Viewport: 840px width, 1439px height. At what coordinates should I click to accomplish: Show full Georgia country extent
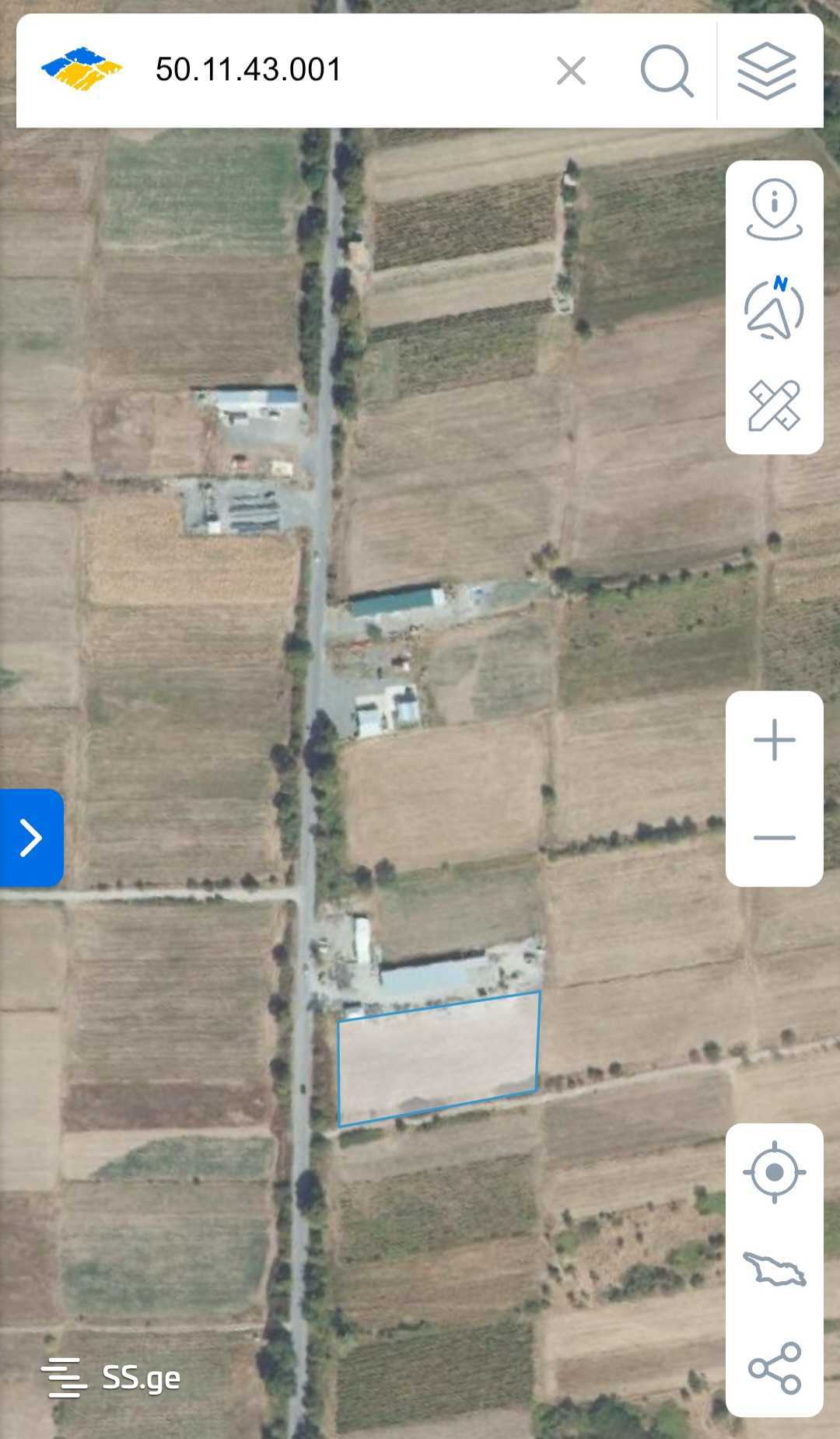tap(774, 1269)
